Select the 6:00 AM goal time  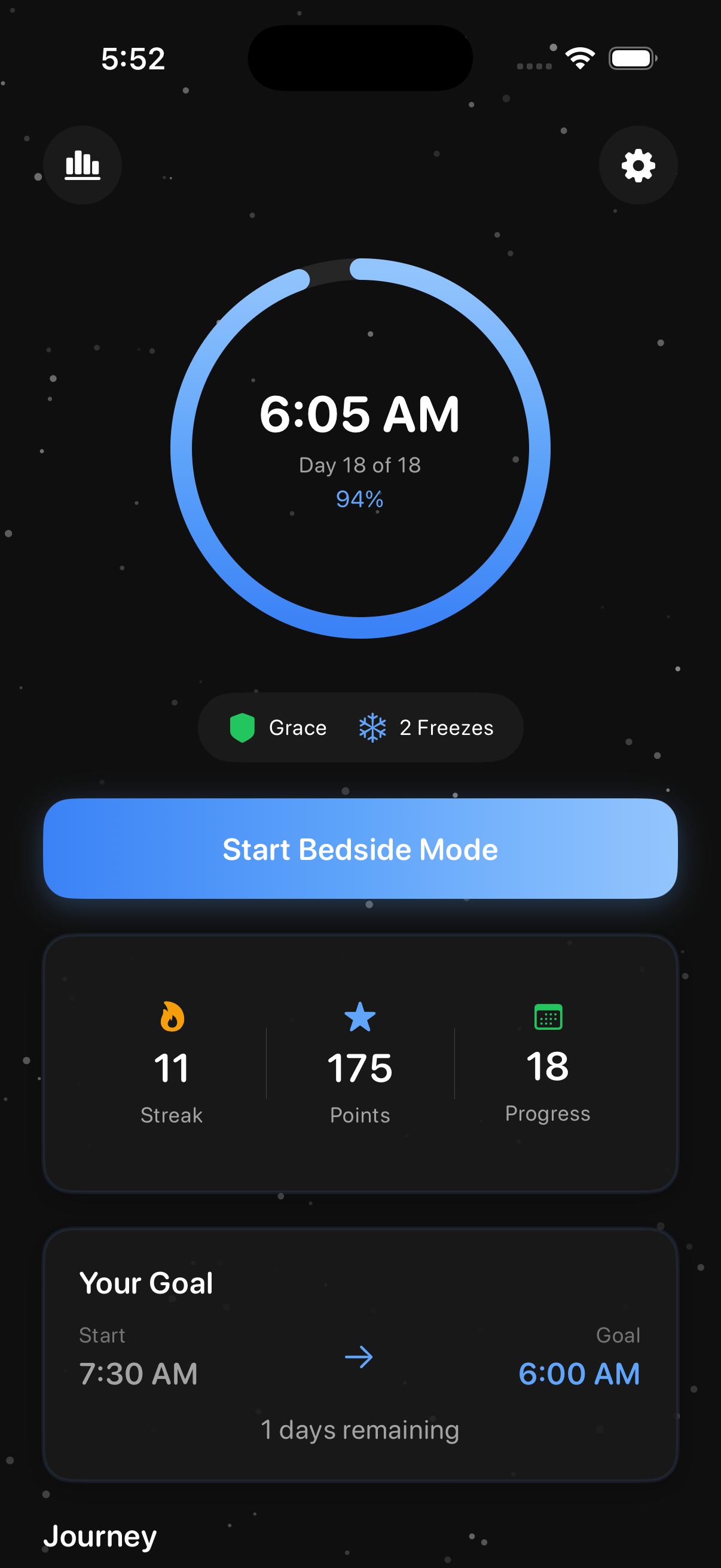tap(579, 1374)
